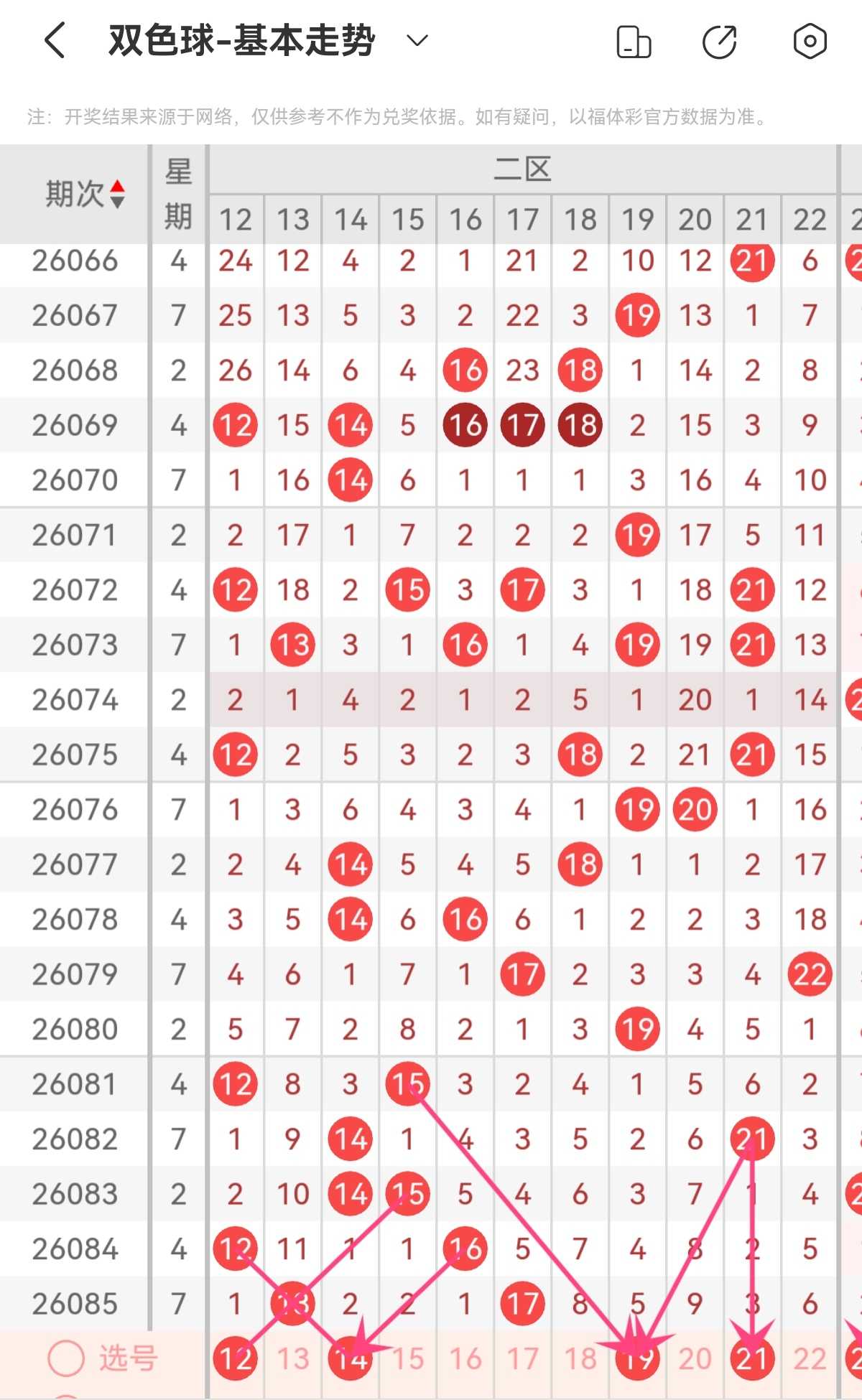Go back using the top-left arrow
The width and height of the screenshot is (862, 1400).
(x=55, y=40)
